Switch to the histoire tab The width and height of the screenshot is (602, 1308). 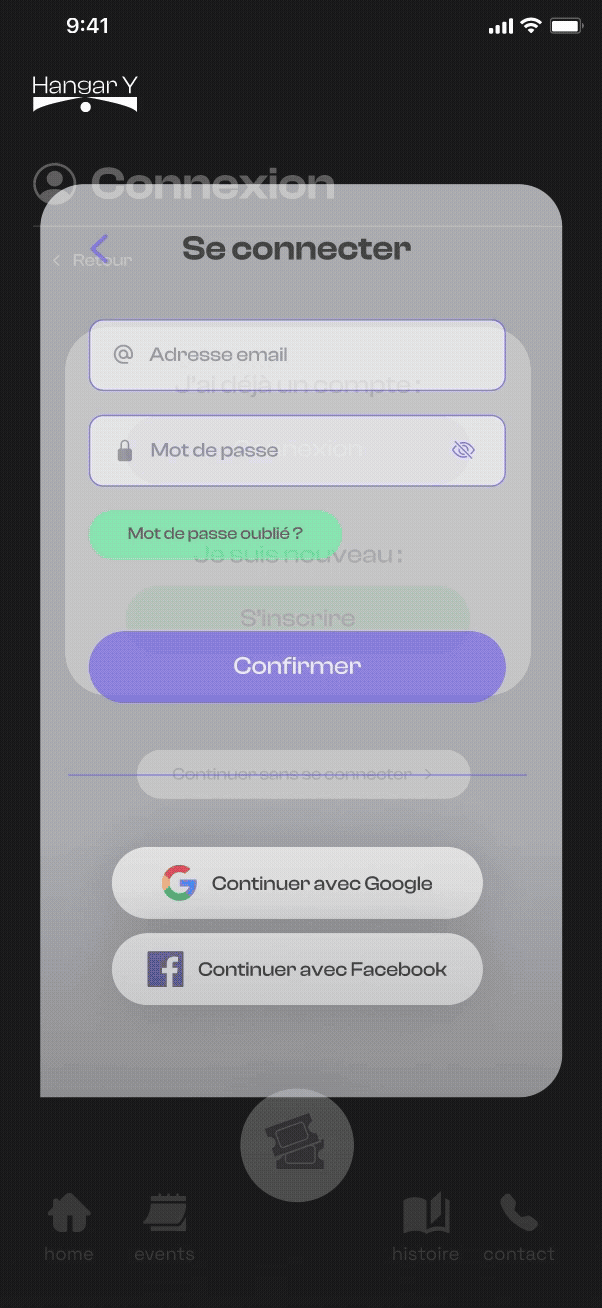coord(425,1228)
